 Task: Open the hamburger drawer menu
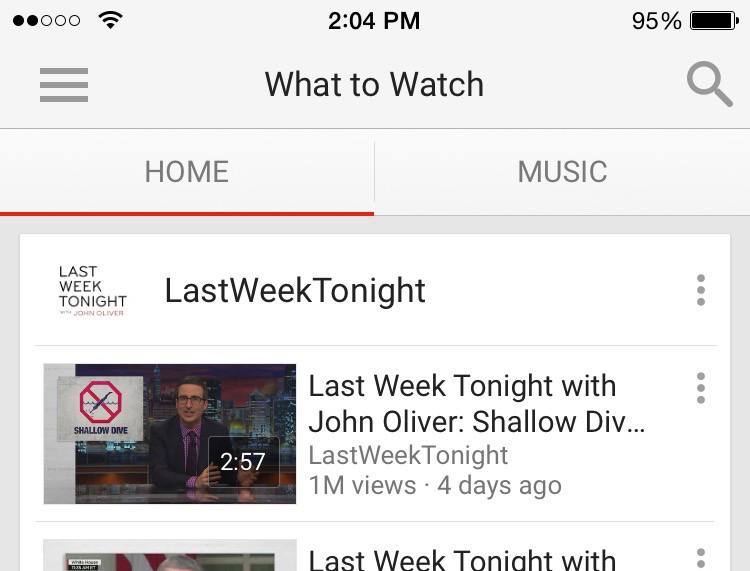point(64,85)
